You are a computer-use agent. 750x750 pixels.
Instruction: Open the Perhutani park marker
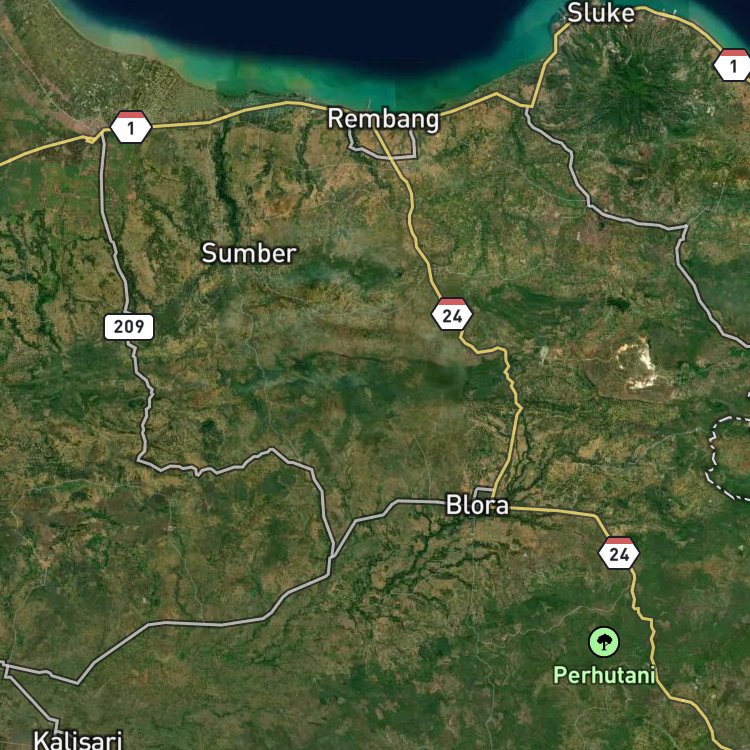coord(604,642)
